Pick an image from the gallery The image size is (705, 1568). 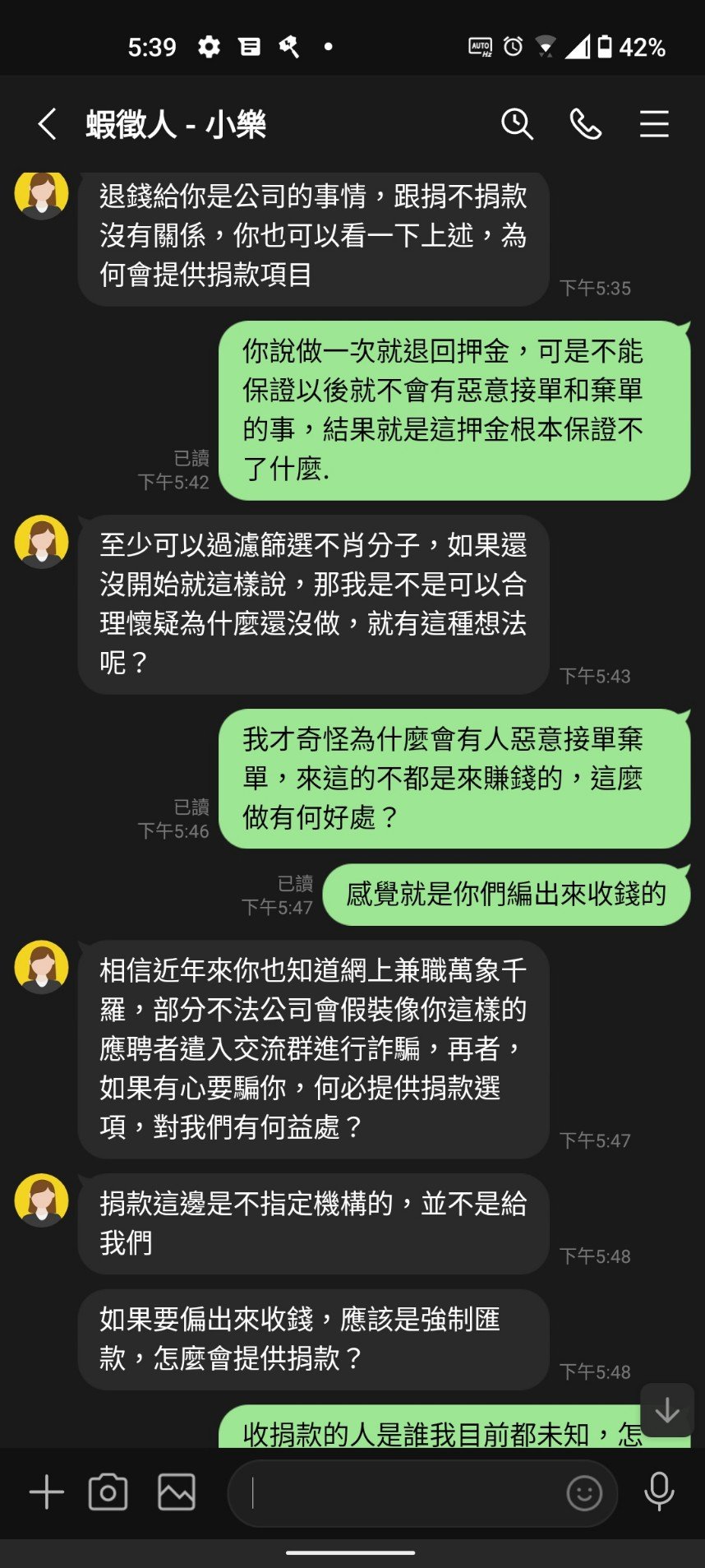(177, 1492)
